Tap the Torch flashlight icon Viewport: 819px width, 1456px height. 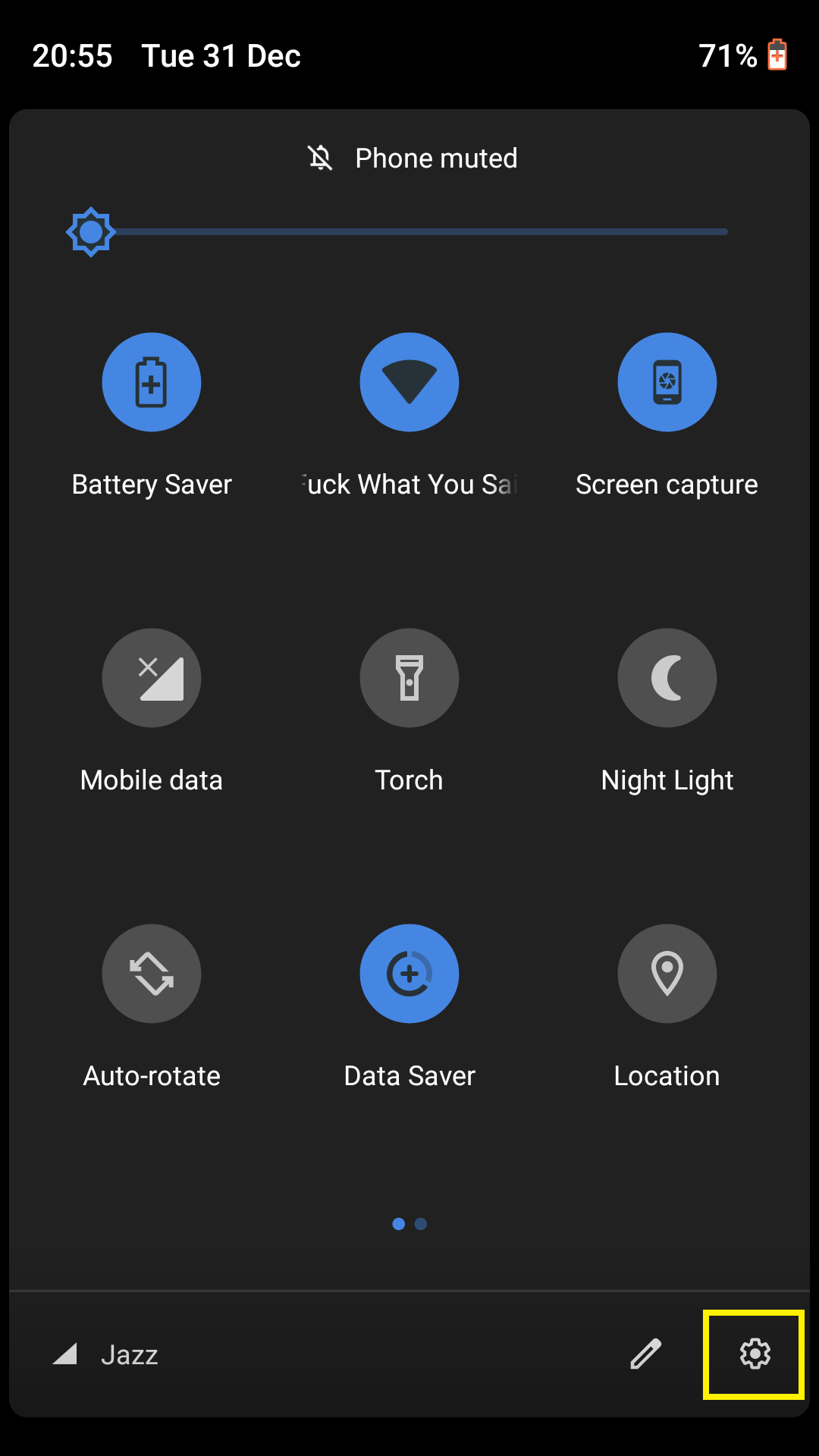tap(409, 678)
